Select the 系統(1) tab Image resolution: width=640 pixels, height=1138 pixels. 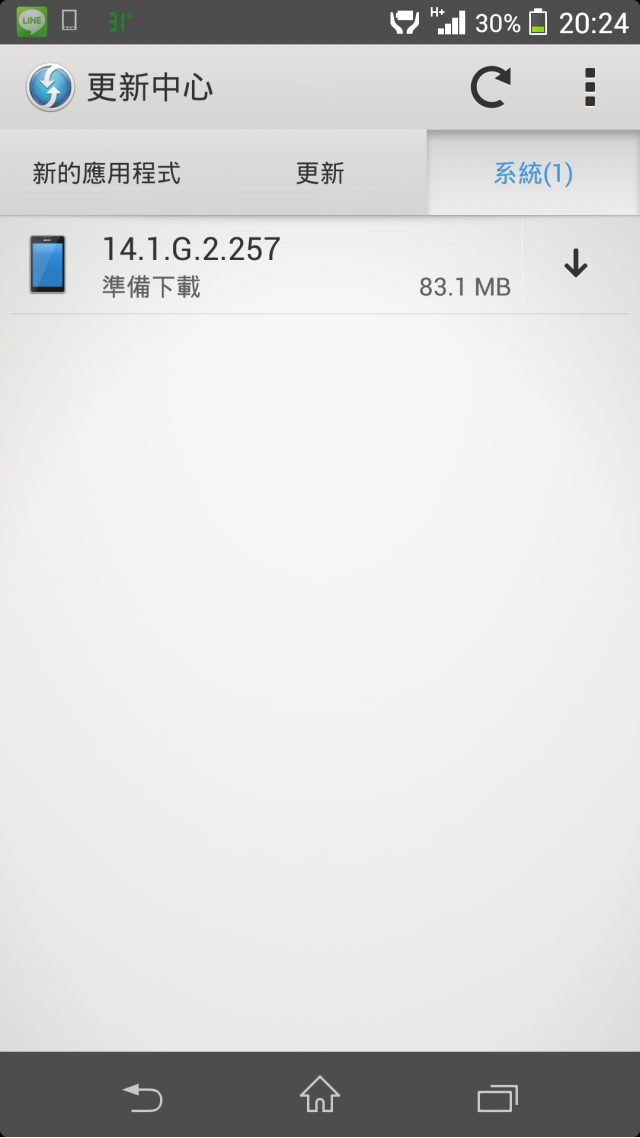[533, 174]
